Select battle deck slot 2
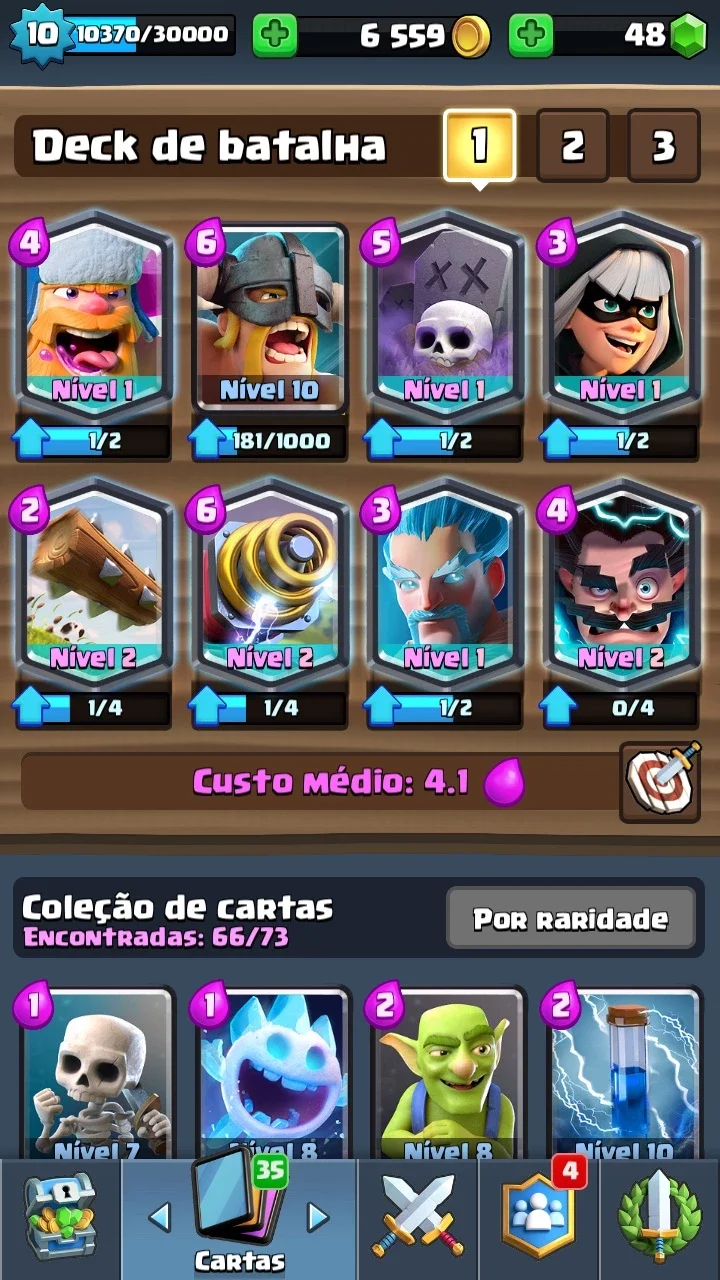Image resolution: width=720 pixels, height=1280 pixels. [x=572, y=146]
